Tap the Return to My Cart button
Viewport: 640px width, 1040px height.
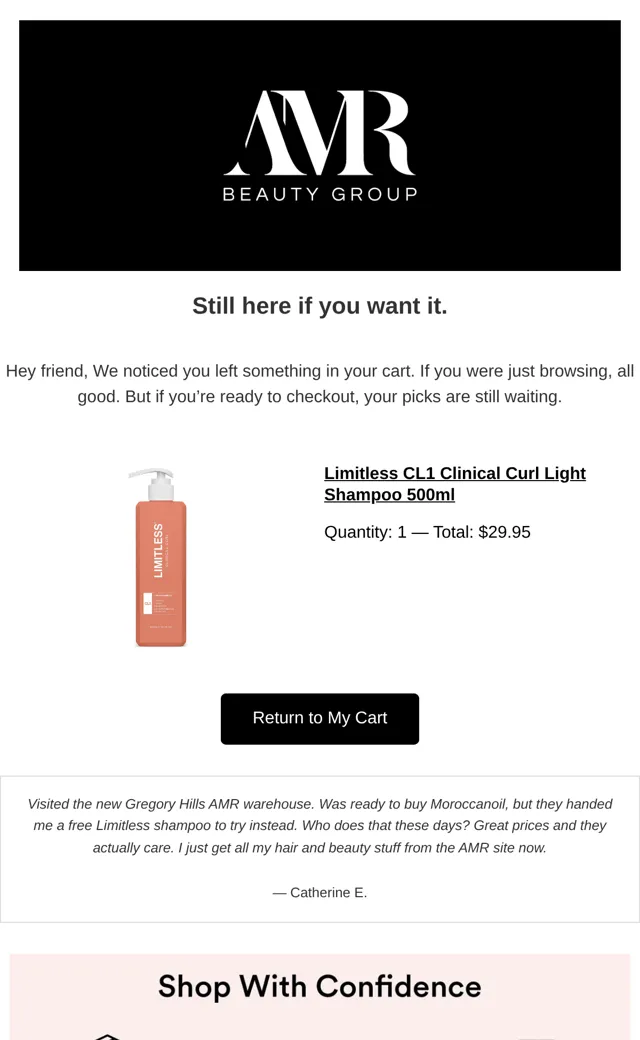(x=320, y=718)
